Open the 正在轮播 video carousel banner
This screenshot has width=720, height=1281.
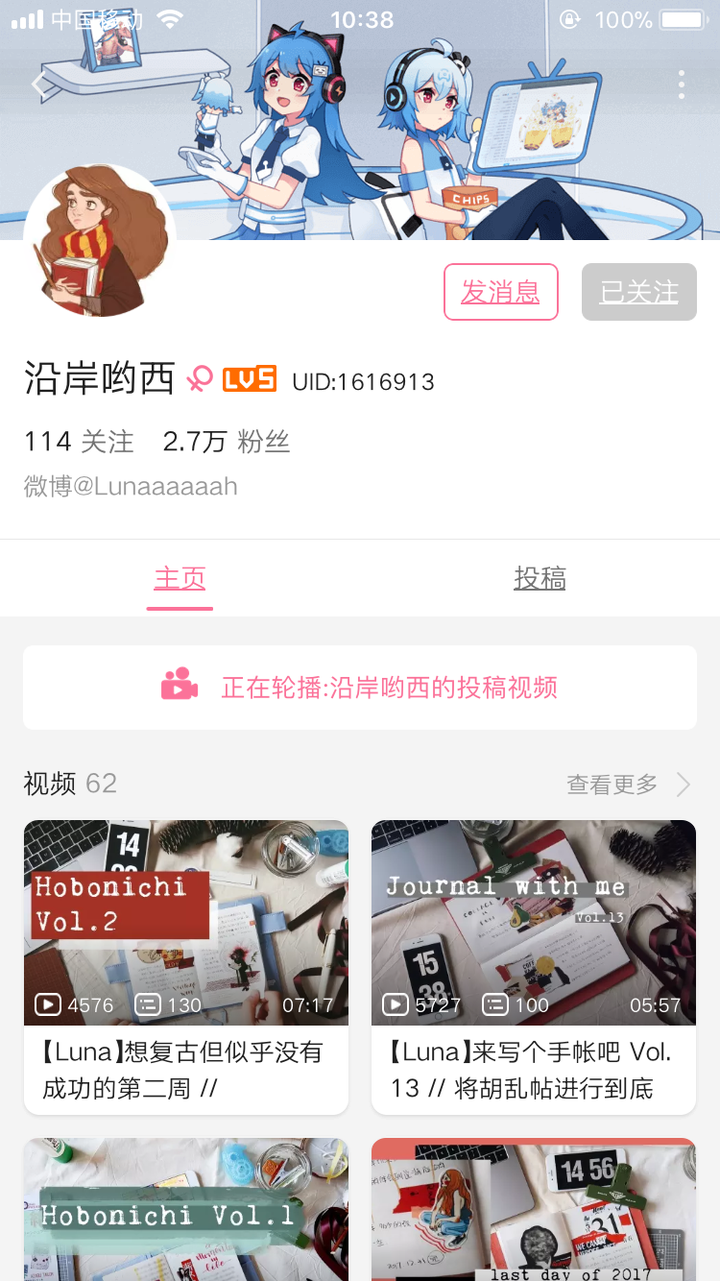click(360, 687)
